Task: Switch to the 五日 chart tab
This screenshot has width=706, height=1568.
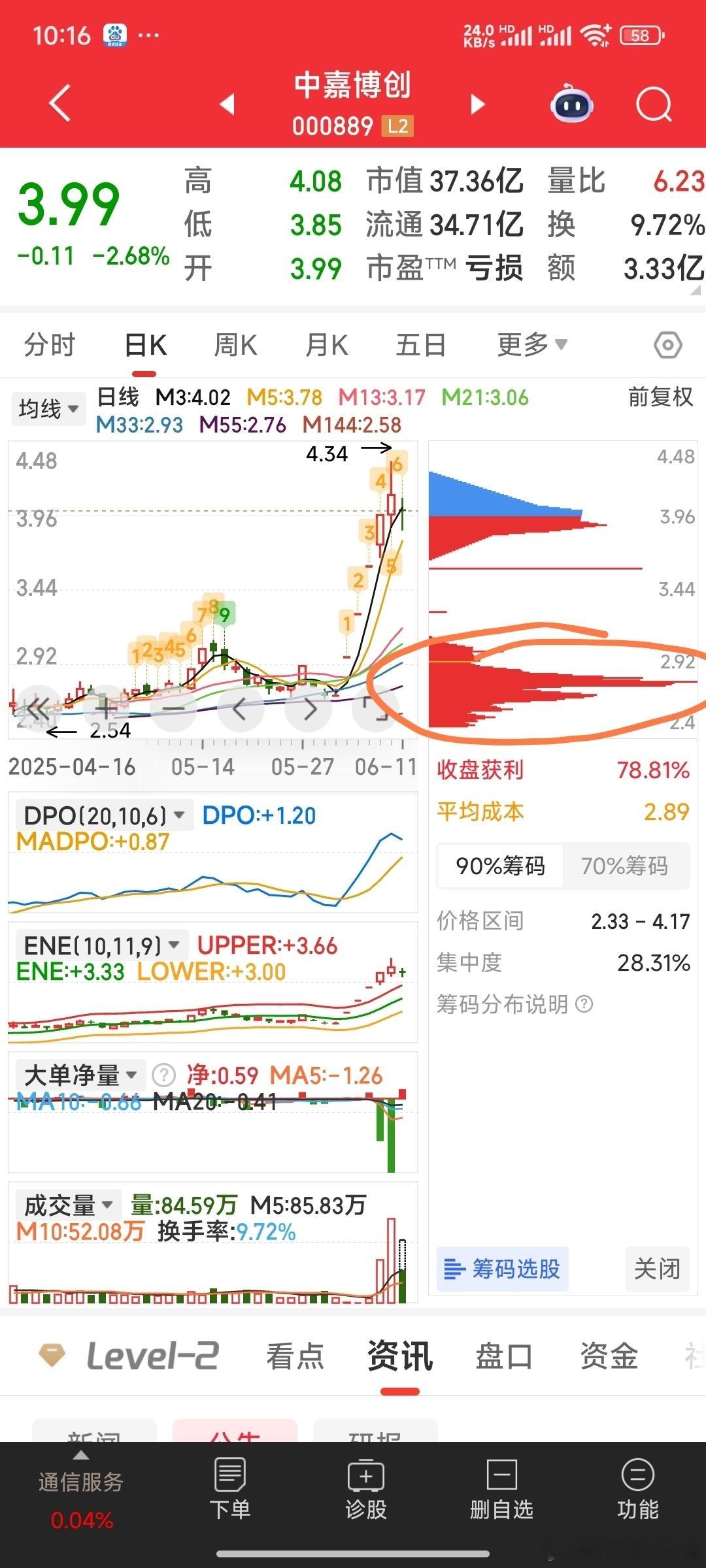Action: click(x=420, y=345)
